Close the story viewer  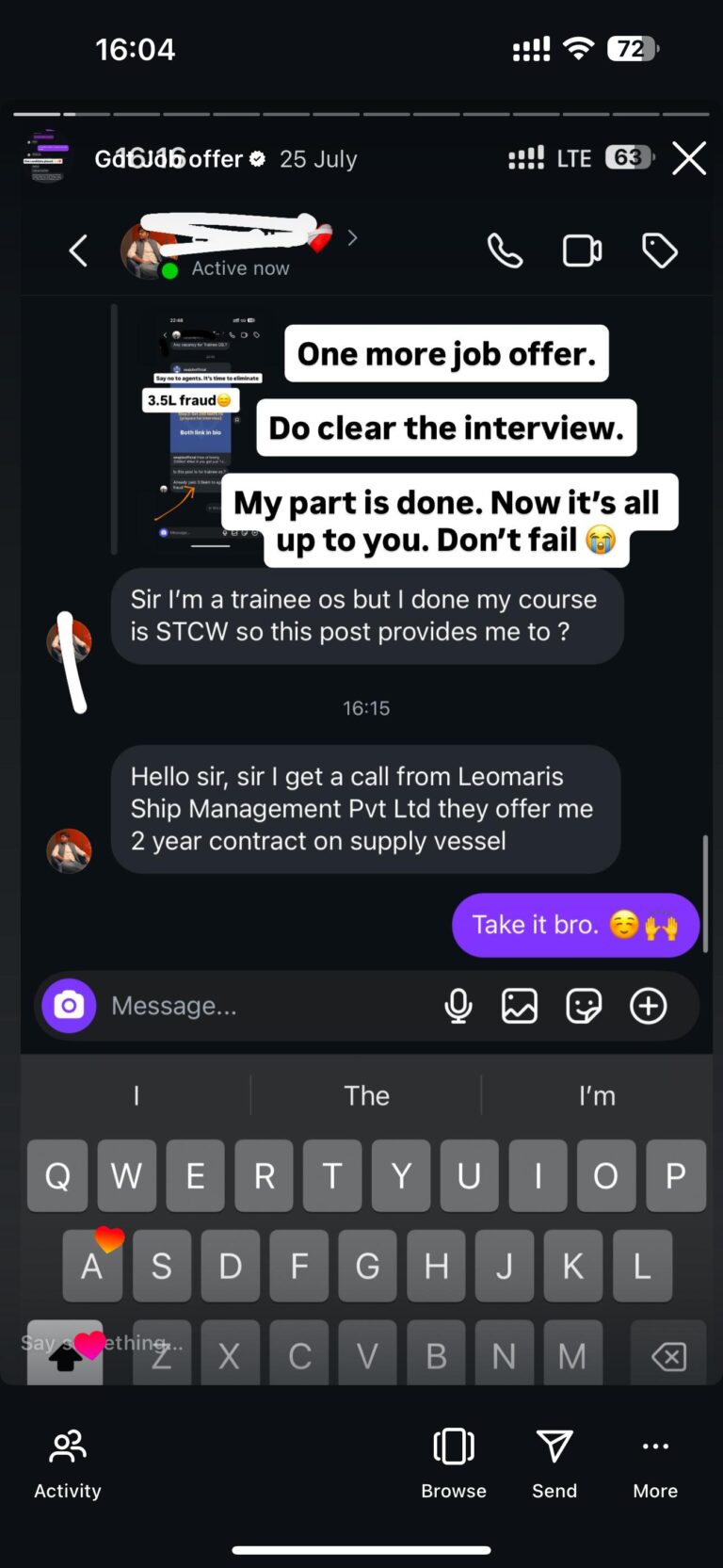[x=689, y=158]
